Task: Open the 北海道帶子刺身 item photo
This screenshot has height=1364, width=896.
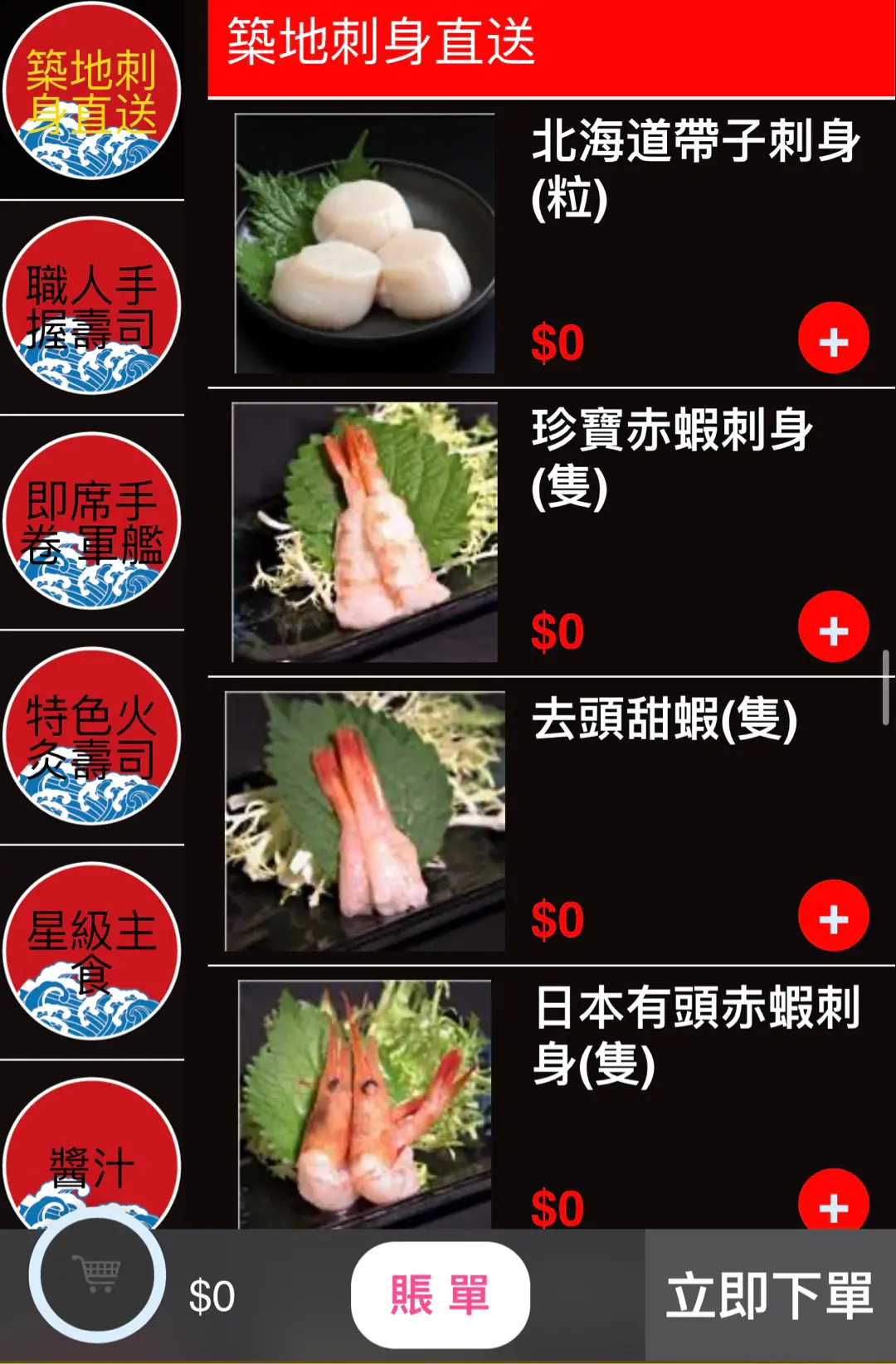Action: (x=365, y=243)
